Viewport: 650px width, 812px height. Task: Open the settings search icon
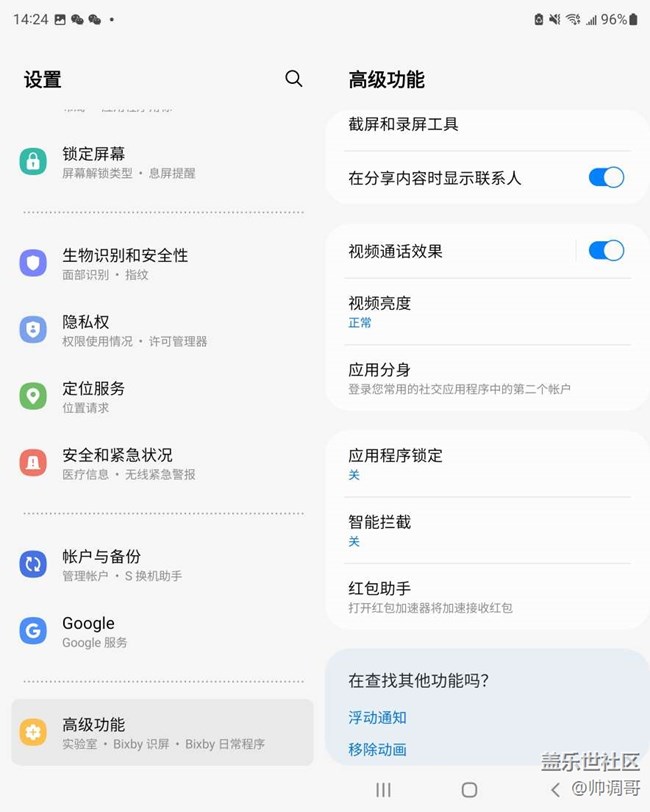(x=293, y=79)
